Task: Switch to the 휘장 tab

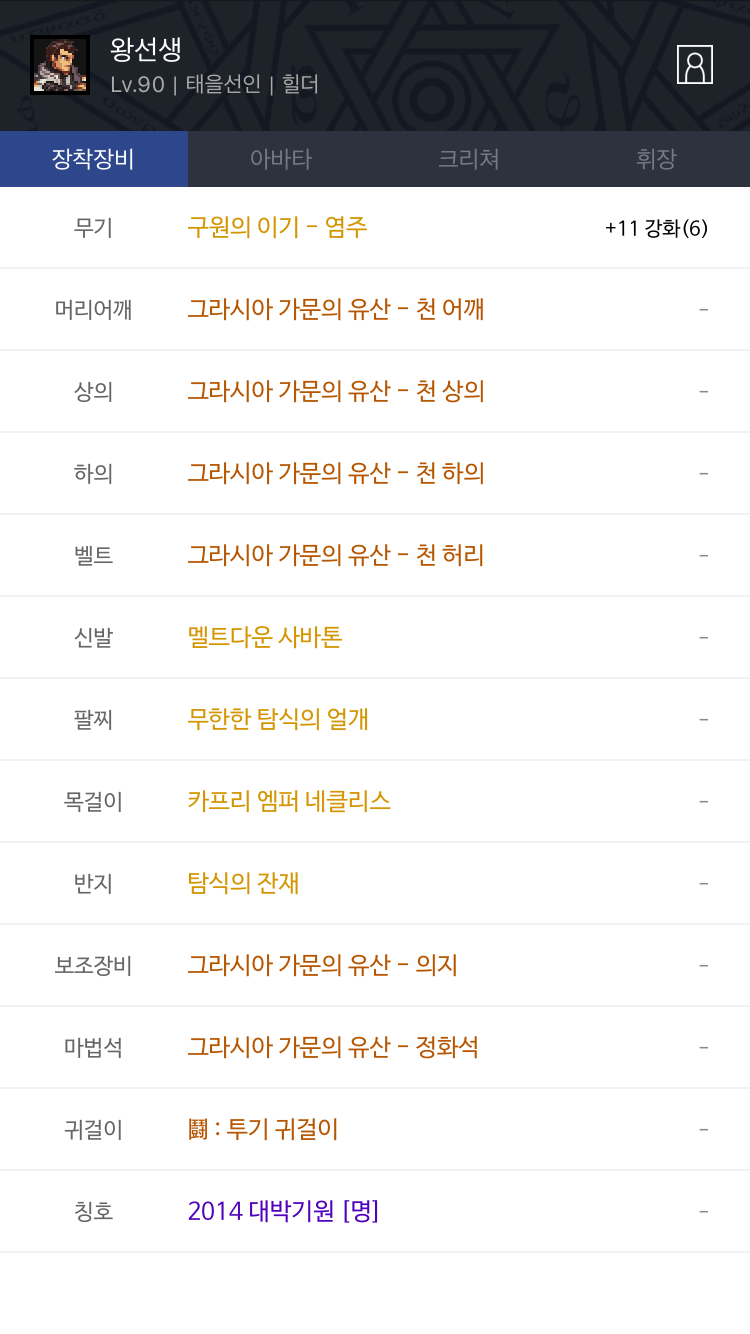Action: point(656,159)
